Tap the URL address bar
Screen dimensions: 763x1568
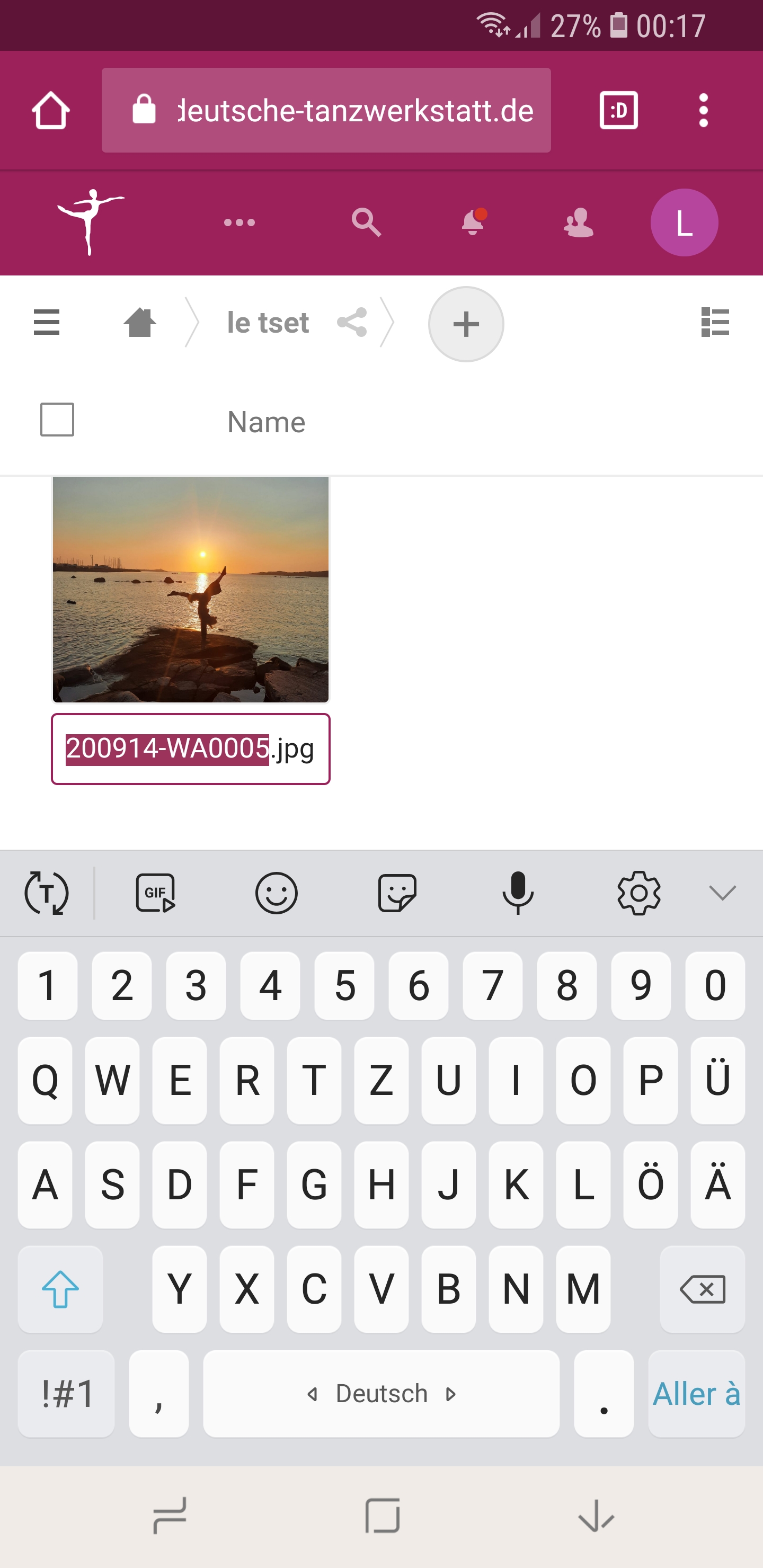click(x=326, y=110)
